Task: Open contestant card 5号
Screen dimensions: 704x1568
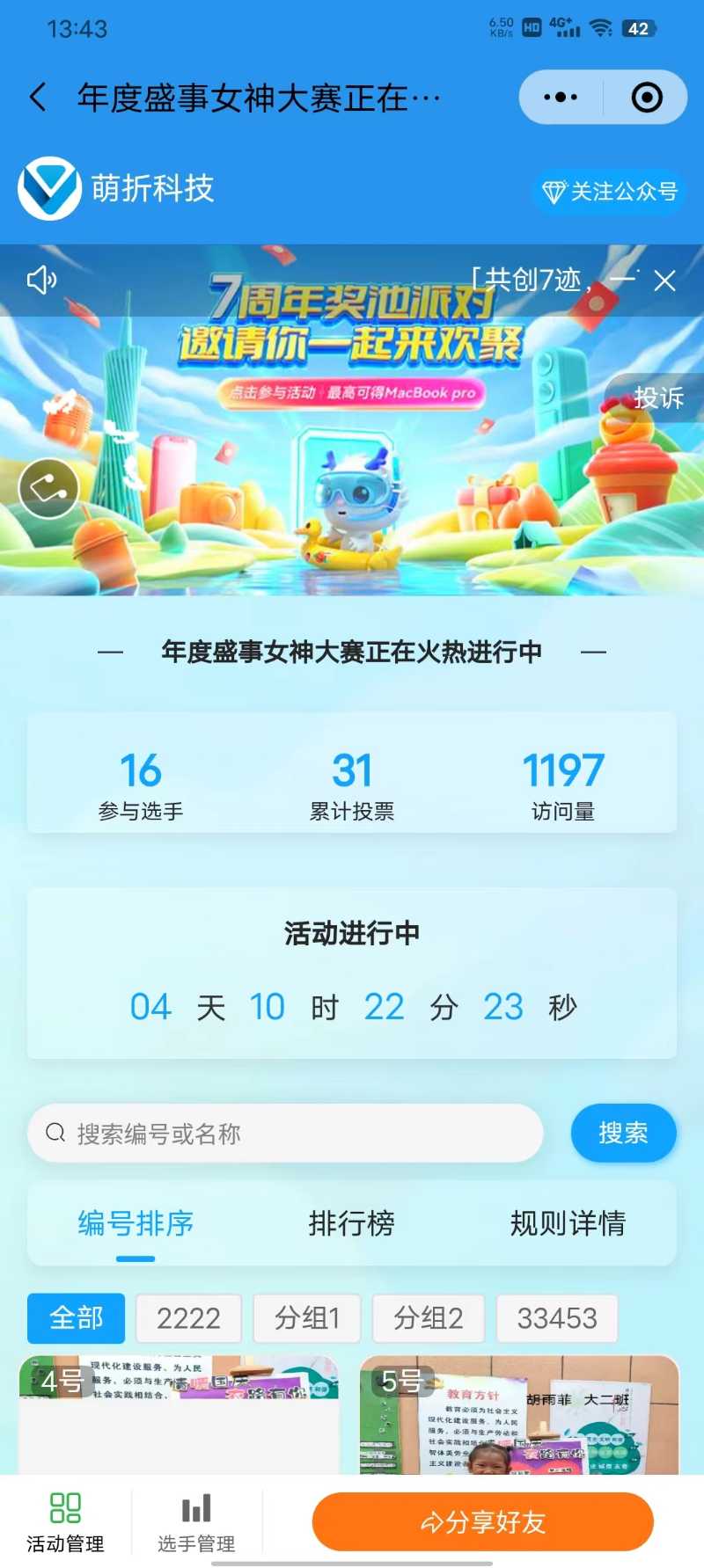Action: [x=519, y=1416]
